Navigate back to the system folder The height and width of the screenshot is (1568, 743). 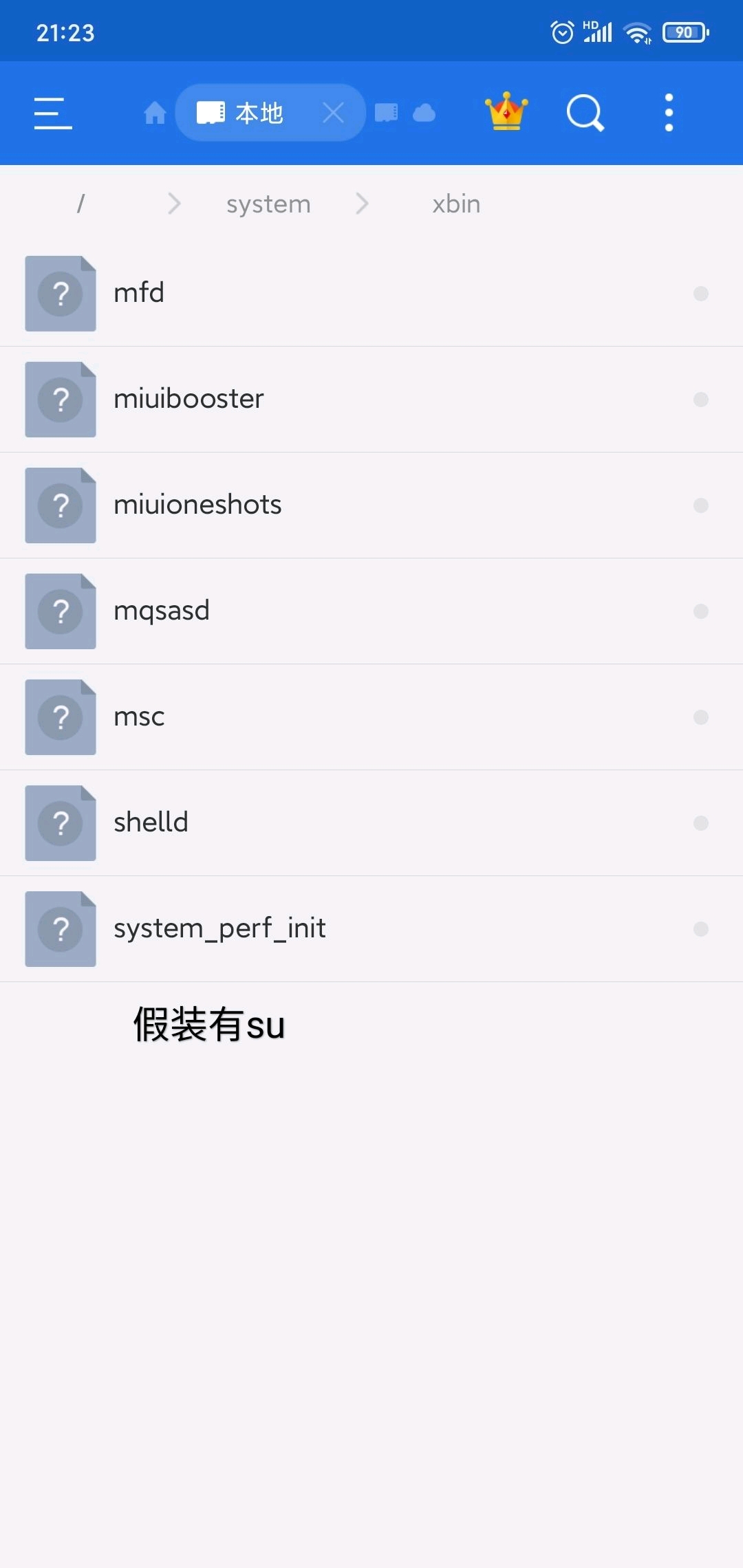tap(268, 204)
